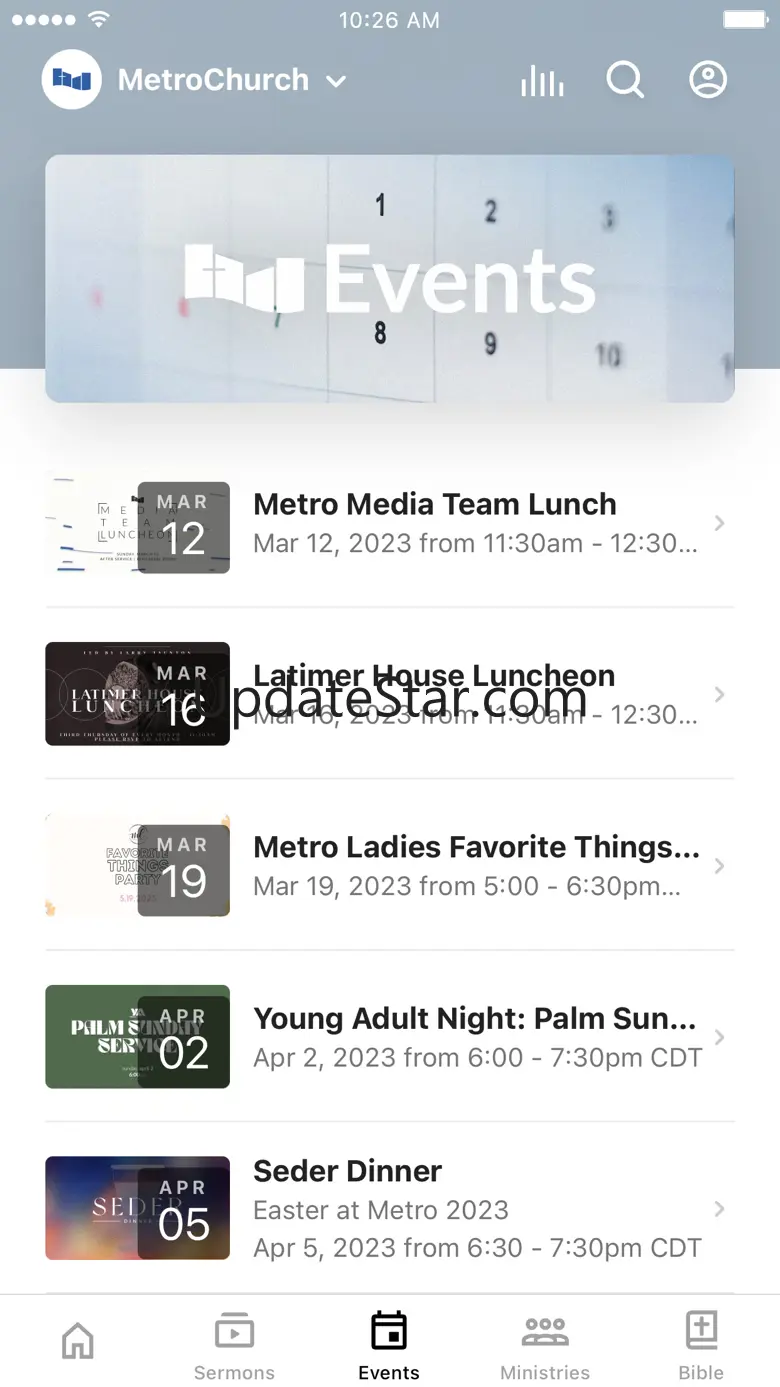780x1387 pixels.
Task: Go to the Home tab
Action: tap(78, 1342)
